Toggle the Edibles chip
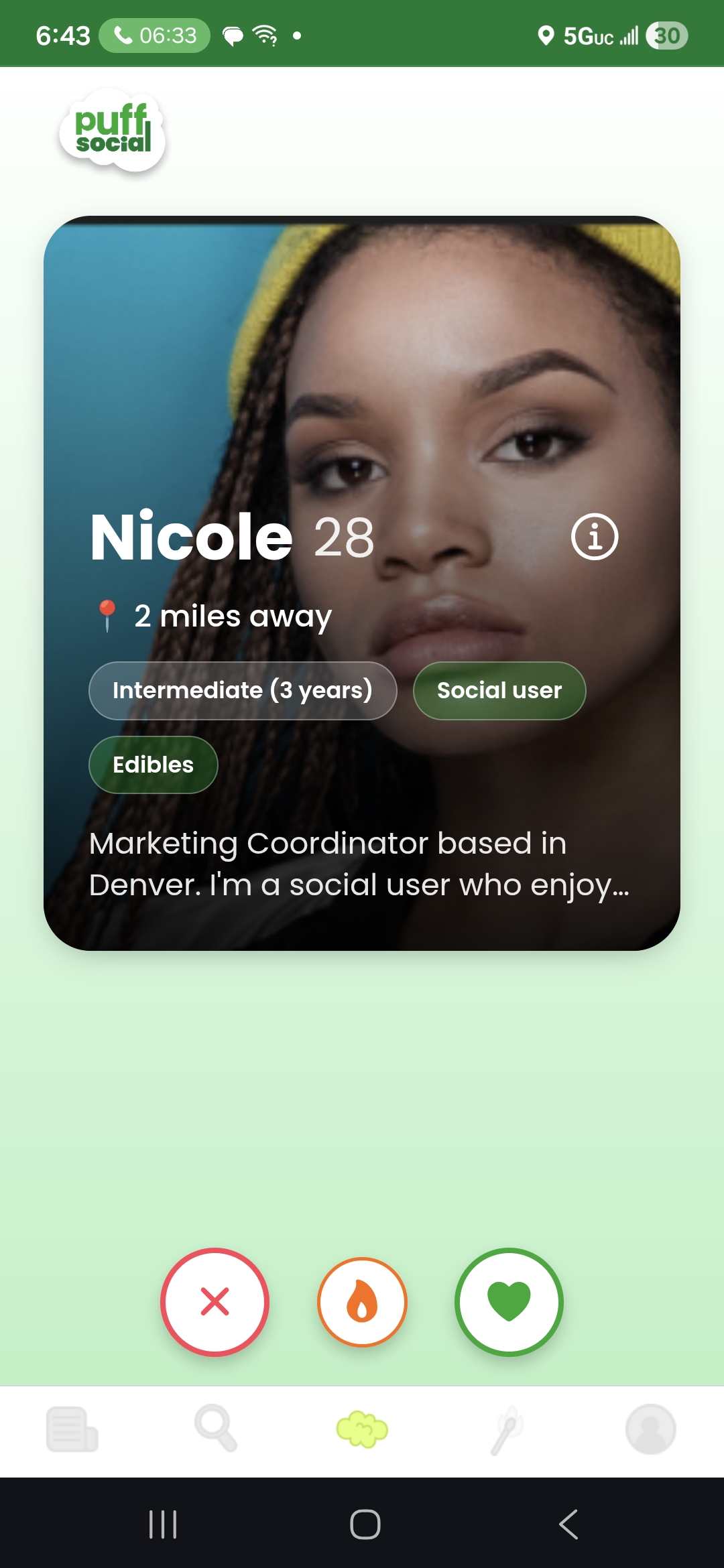Image resolution: width=724 pixels, height=1568 pixels. (153, 764)
